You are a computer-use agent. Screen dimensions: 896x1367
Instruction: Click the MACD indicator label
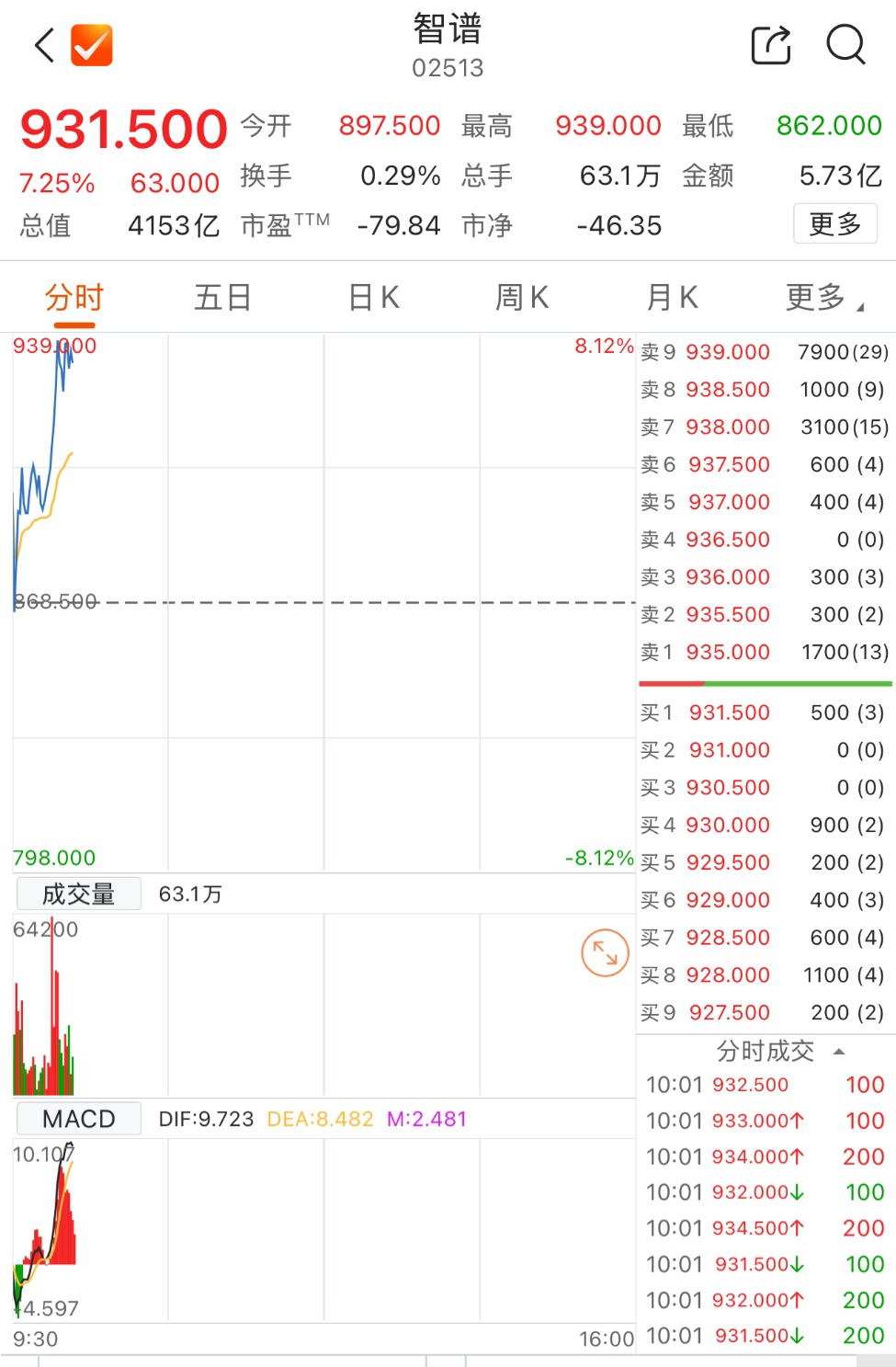pyautogui.click(x=77, y=1118)
